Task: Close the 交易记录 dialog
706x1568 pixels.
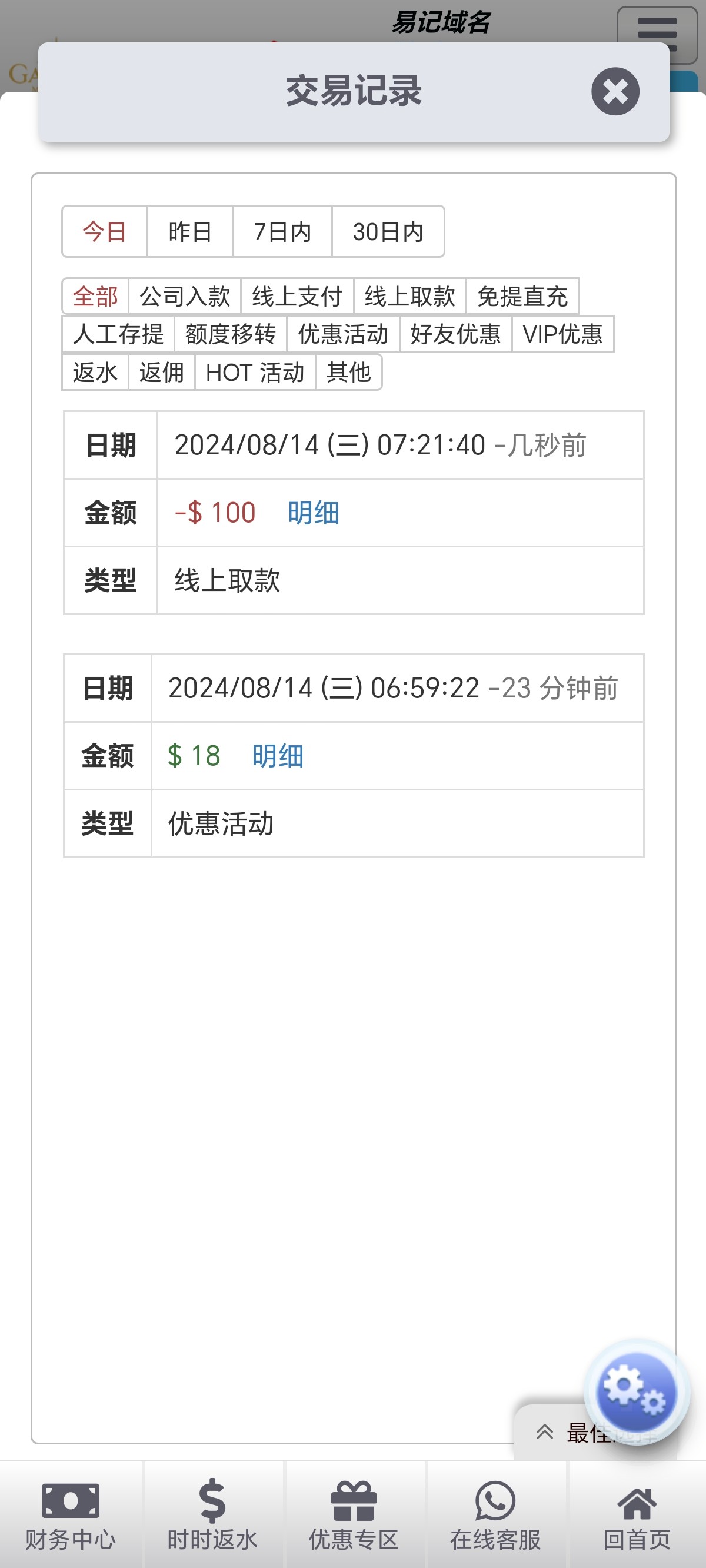Action: pos(615,91)
